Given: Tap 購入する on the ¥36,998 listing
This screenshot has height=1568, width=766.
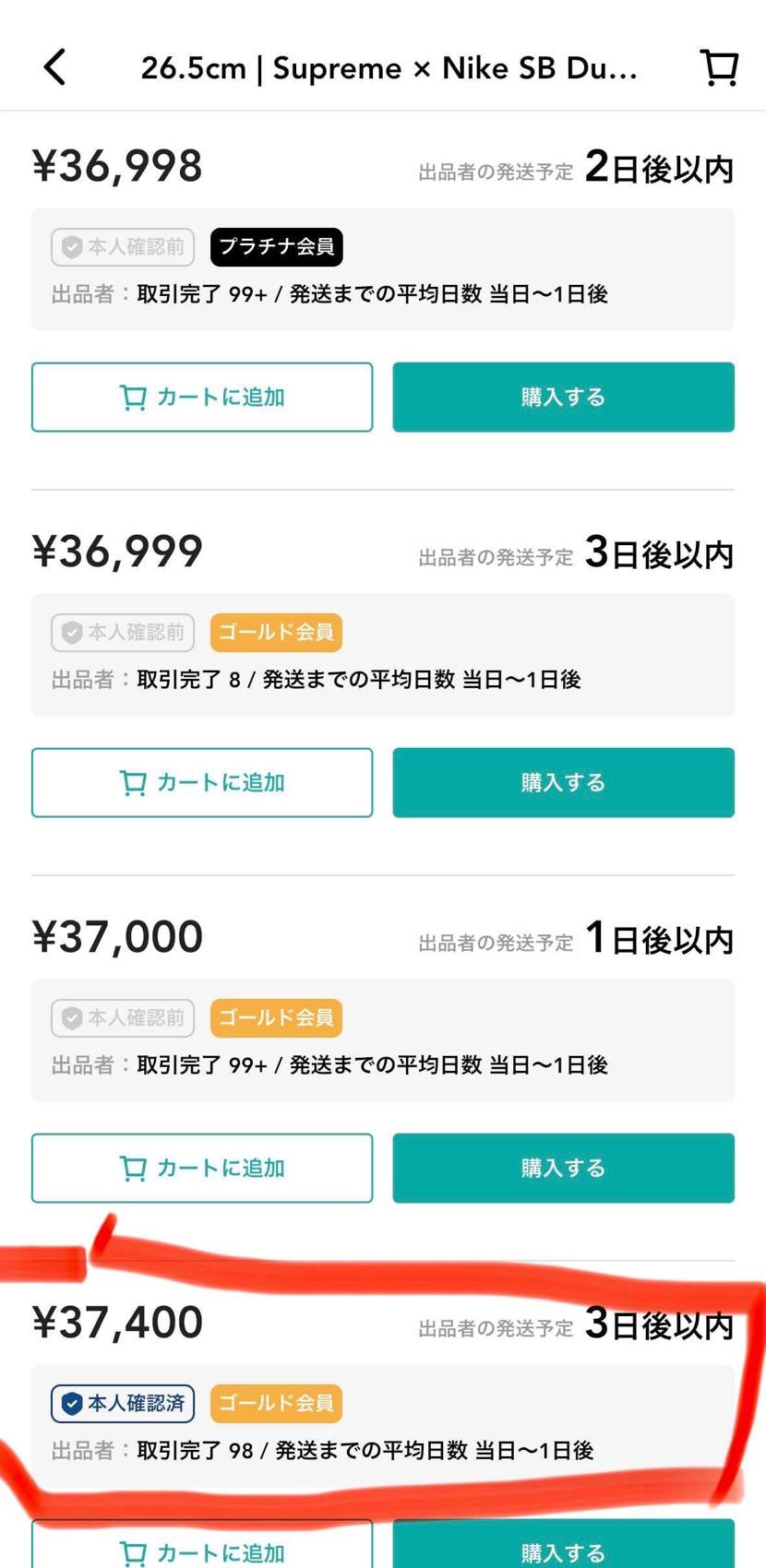Looking at the screenshot, I should [x=562, y=397].
